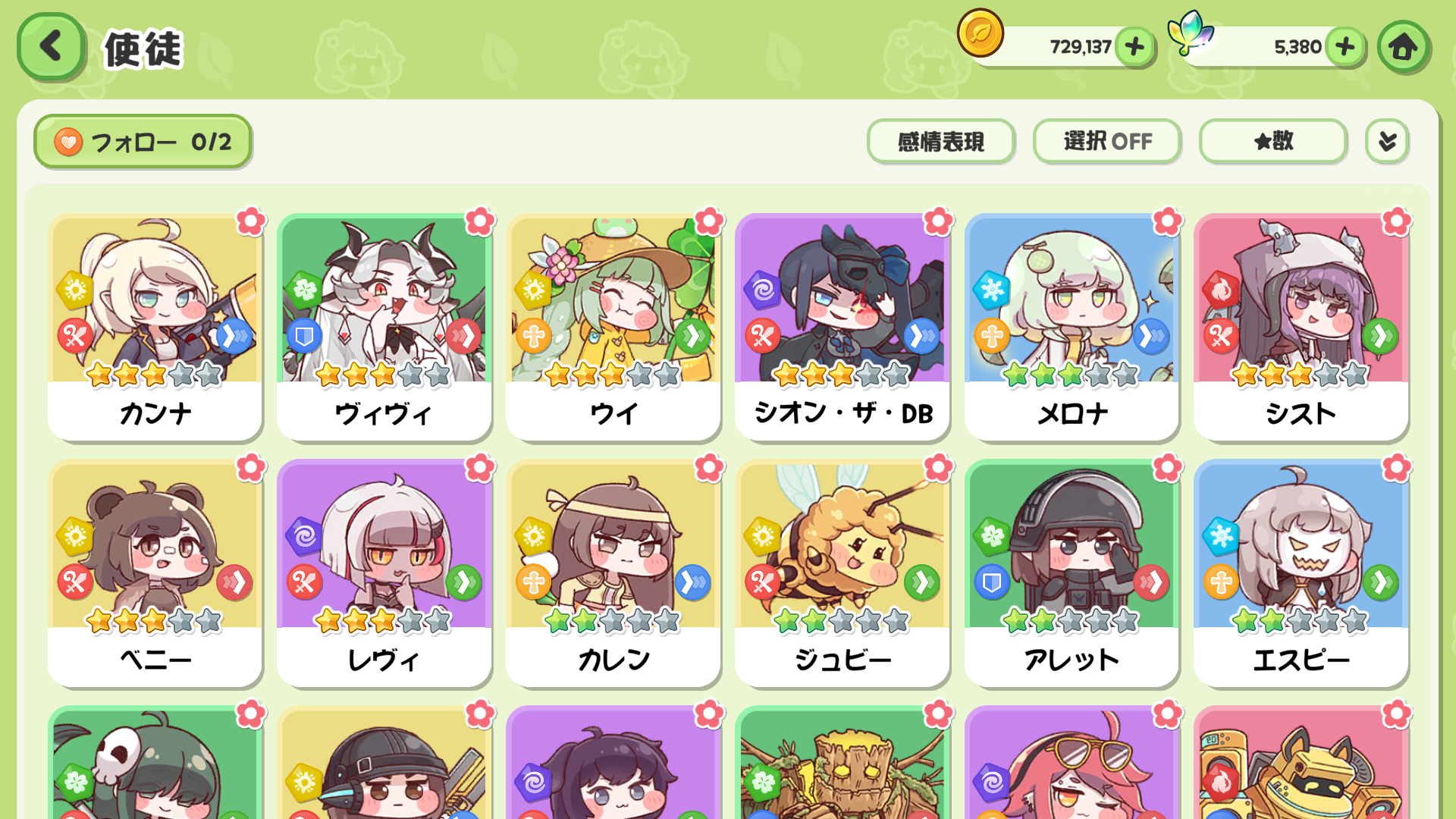Change sorting by ★数
This screenshot has height=819, width=1456.
click(1272, 142)
